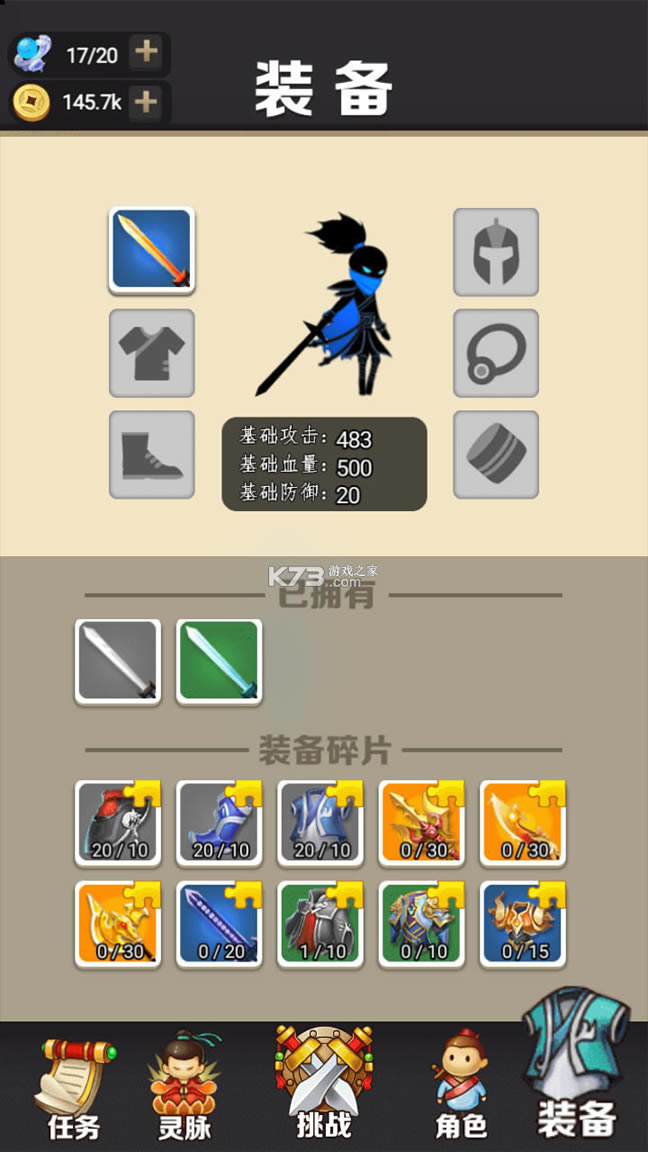This screenshot has height=1152, width=648.
Task: Open the green armor fragment 1/10
Action: coord(320,923)
